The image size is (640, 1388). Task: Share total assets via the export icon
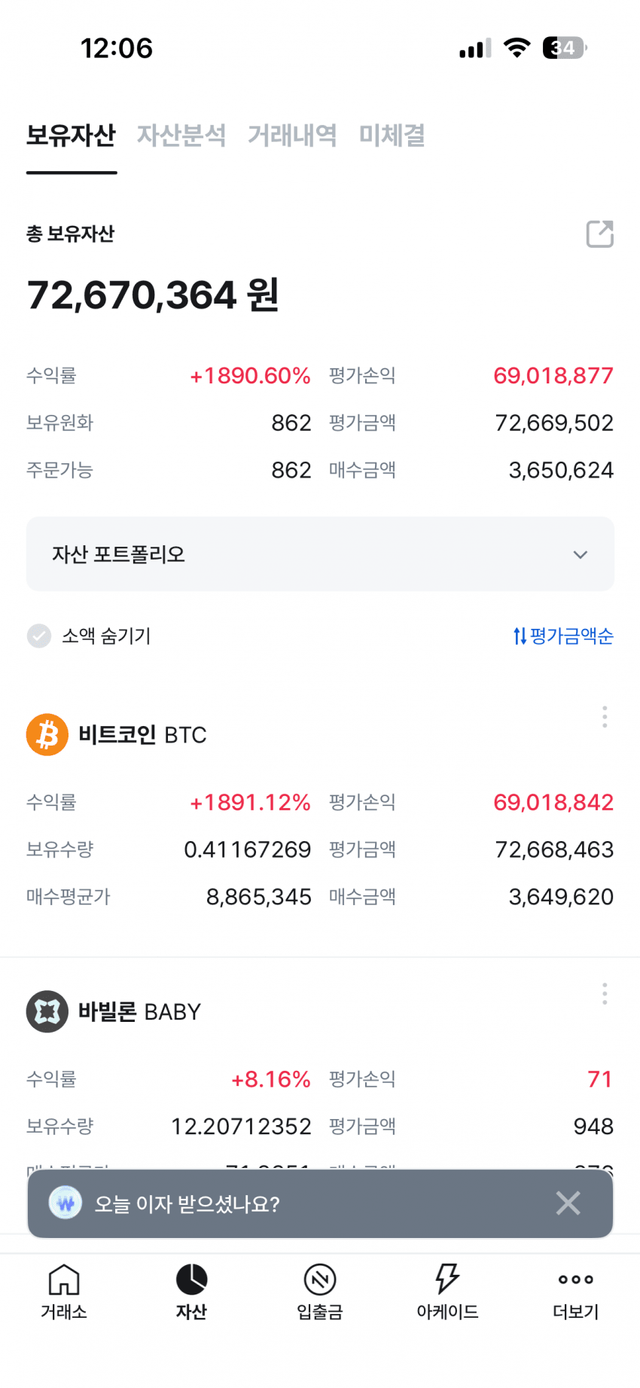point(599,235)
